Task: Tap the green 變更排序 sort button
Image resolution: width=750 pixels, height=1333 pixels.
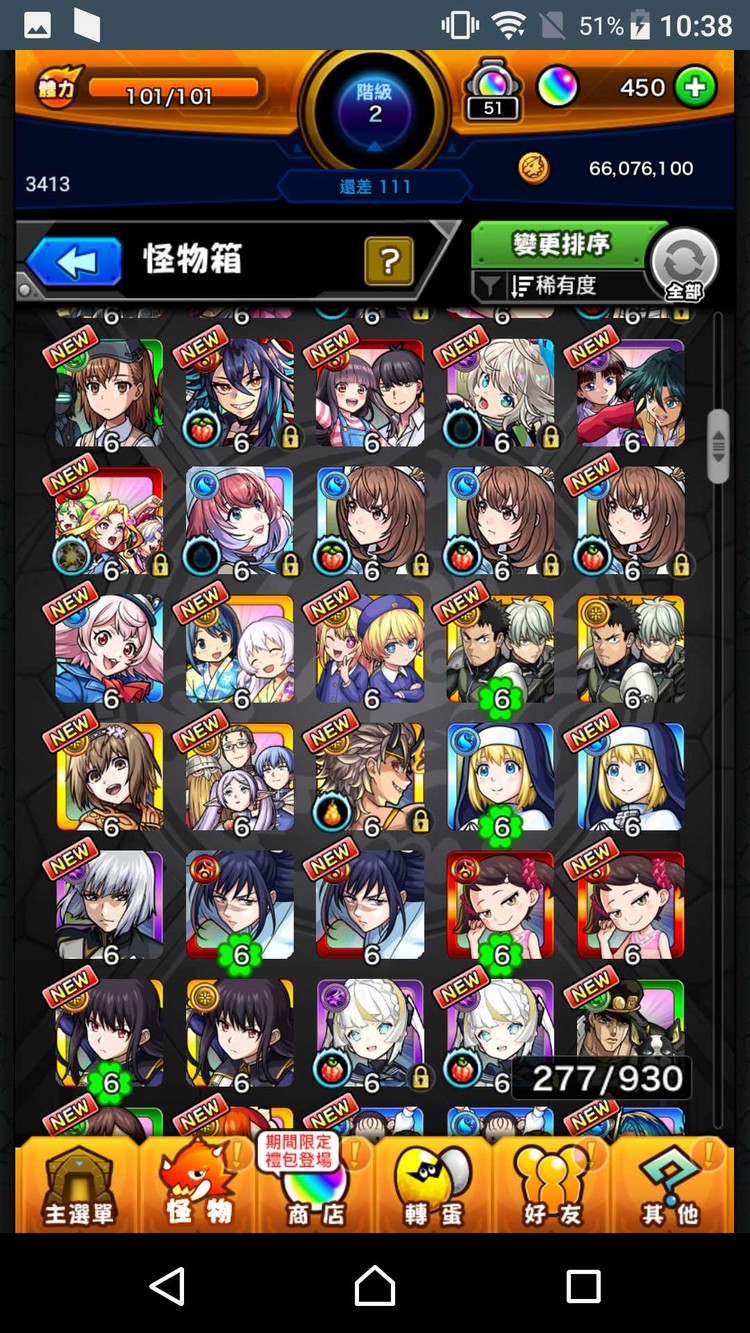Action: (x=561, y=244)
